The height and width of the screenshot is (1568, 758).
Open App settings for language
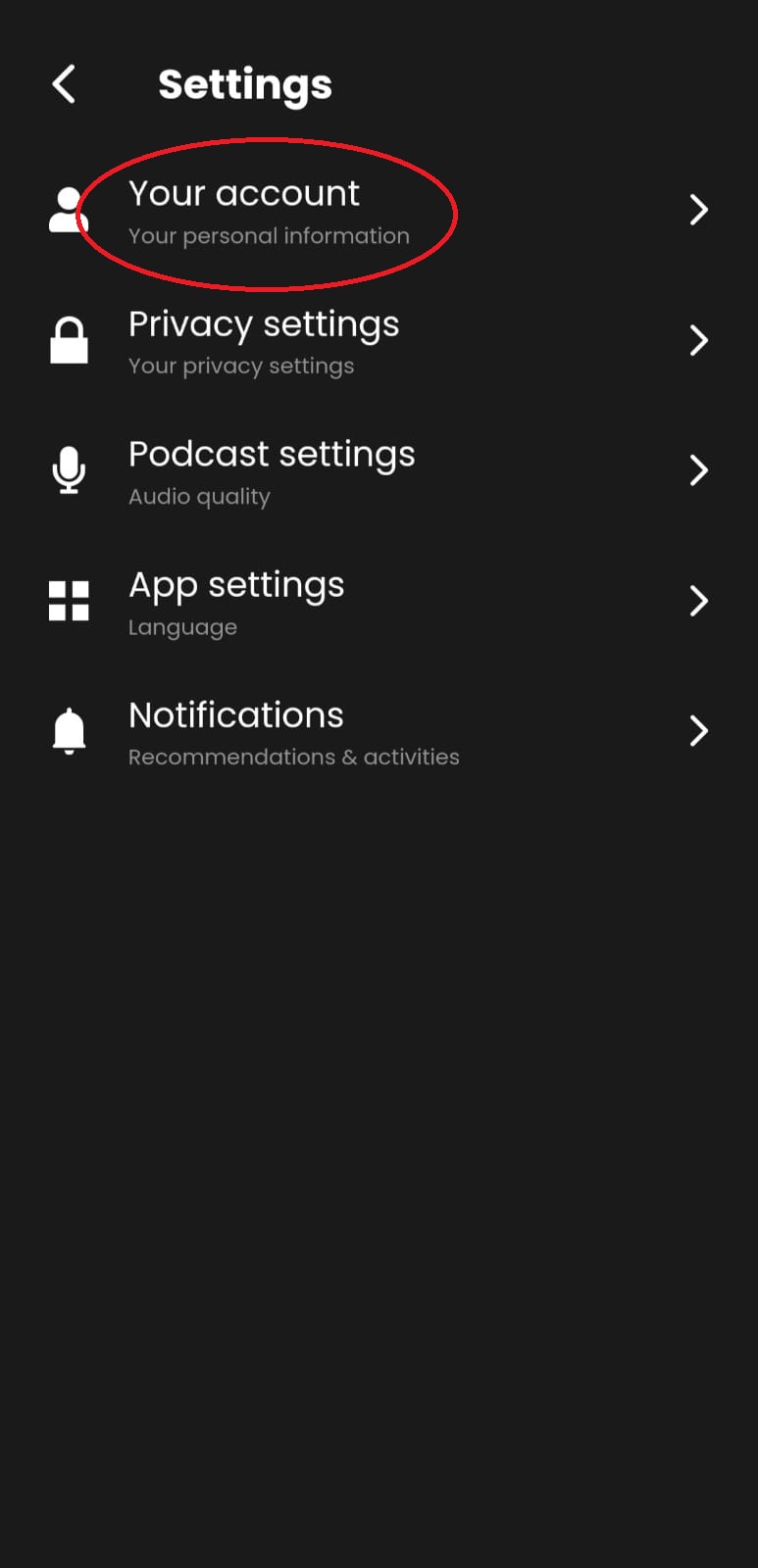click(379, 603)
